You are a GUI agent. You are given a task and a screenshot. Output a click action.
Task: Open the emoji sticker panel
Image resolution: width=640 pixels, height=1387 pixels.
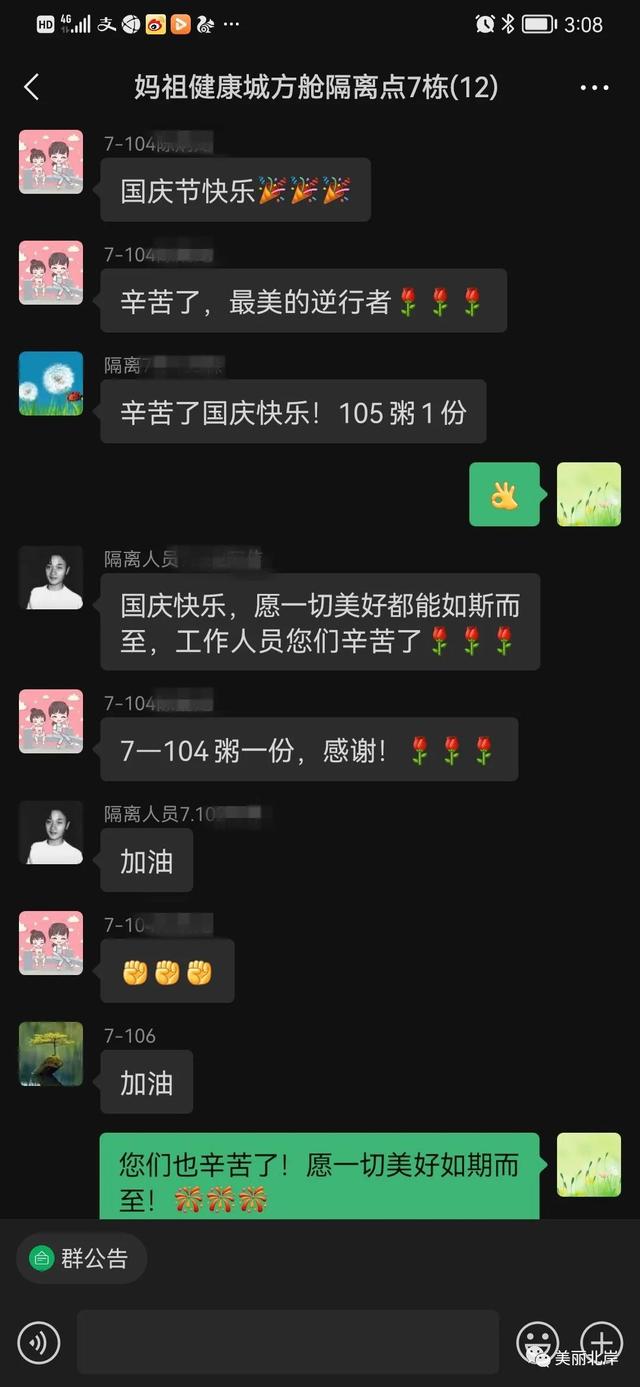537,1341
